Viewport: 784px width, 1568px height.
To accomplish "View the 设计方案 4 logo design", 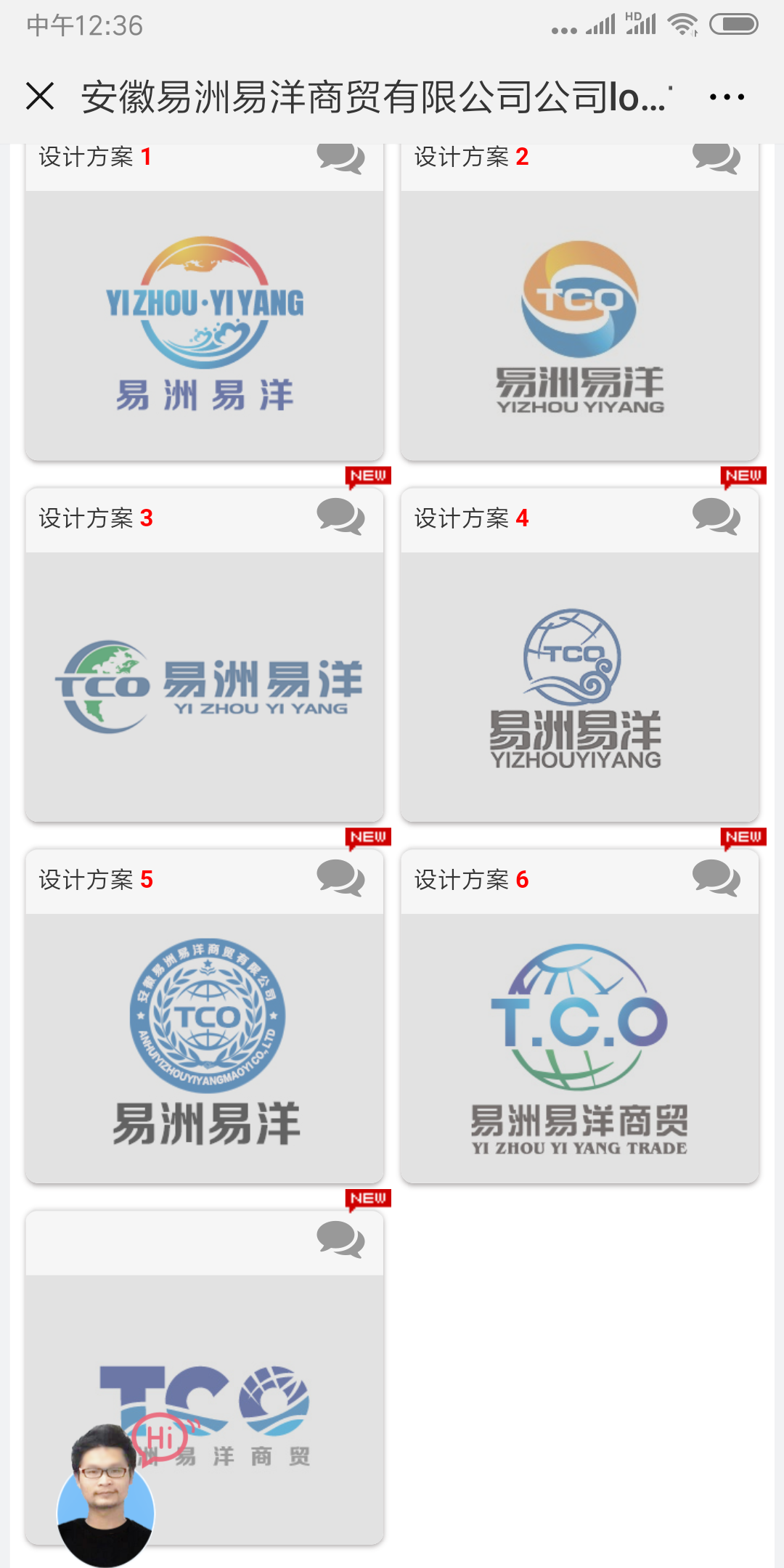I will pos(579,685).
